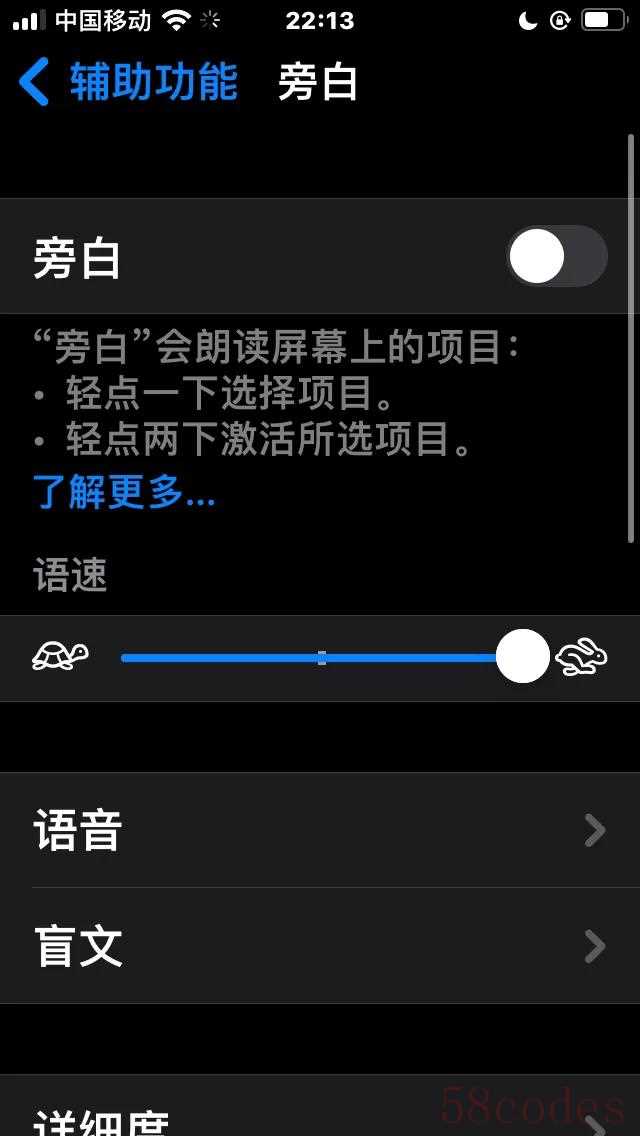
Task: Open the 盲文 settings row
Action: 320,946
